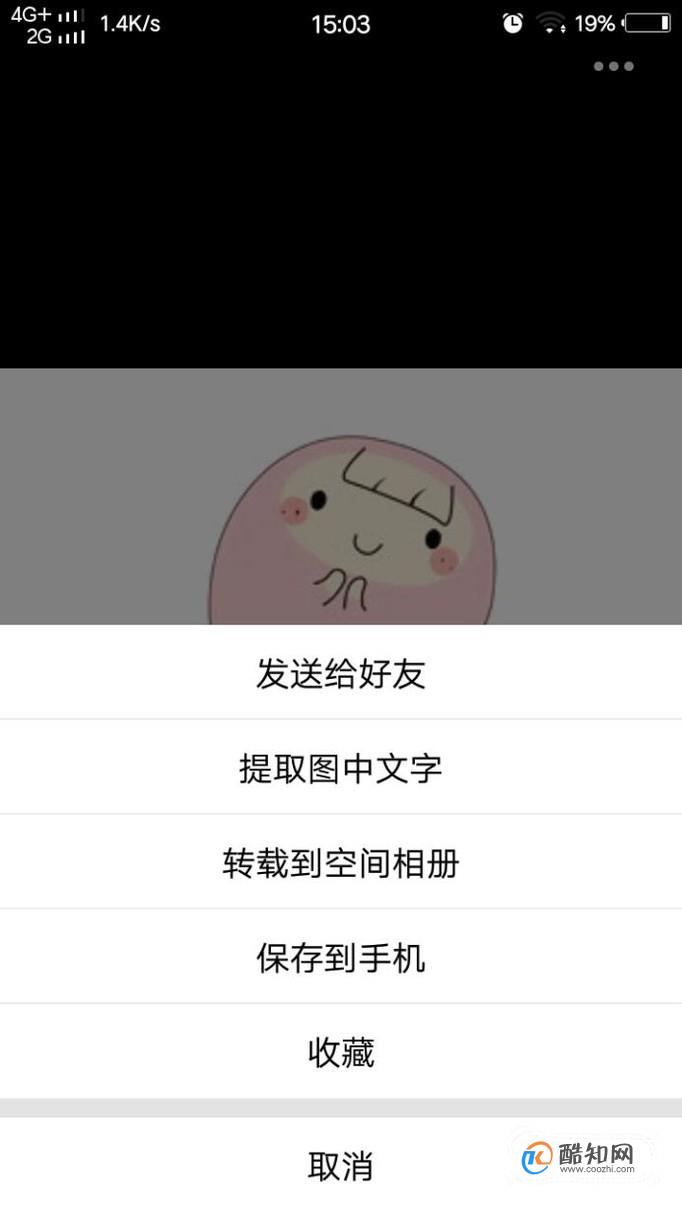Viewport: 682px width, 1212px height.
Task: Save image via 保存到手机
Action: (341, 957)
